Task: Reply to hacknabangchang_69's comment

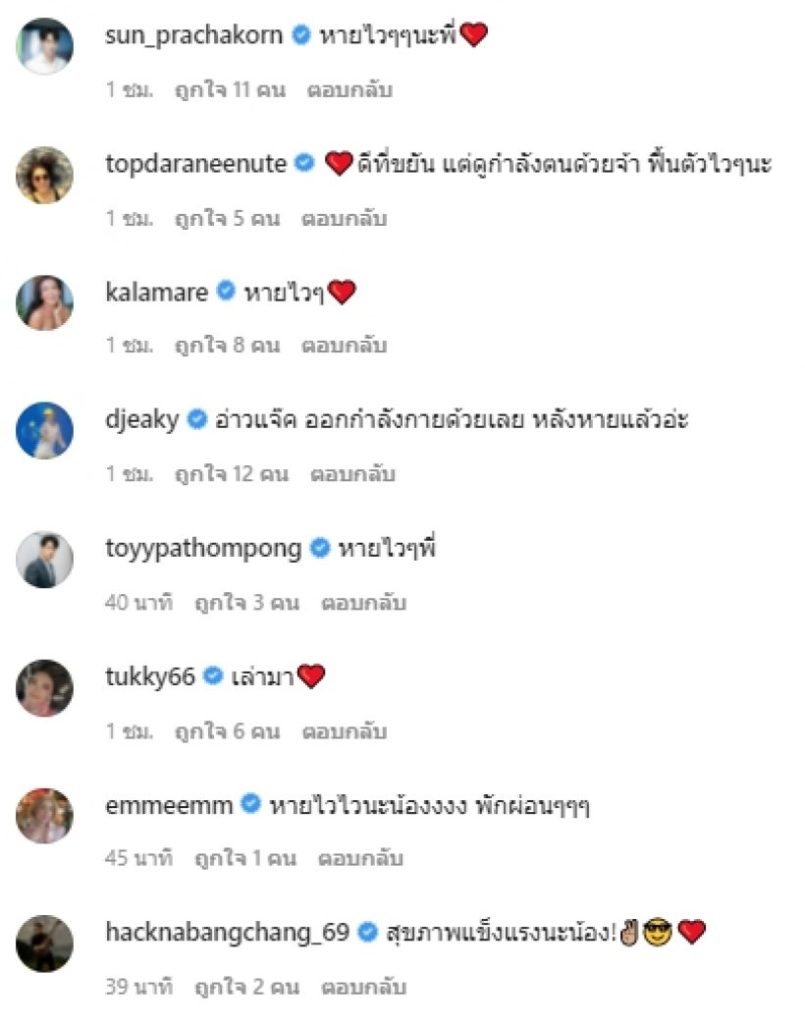Action: point(363,987)
